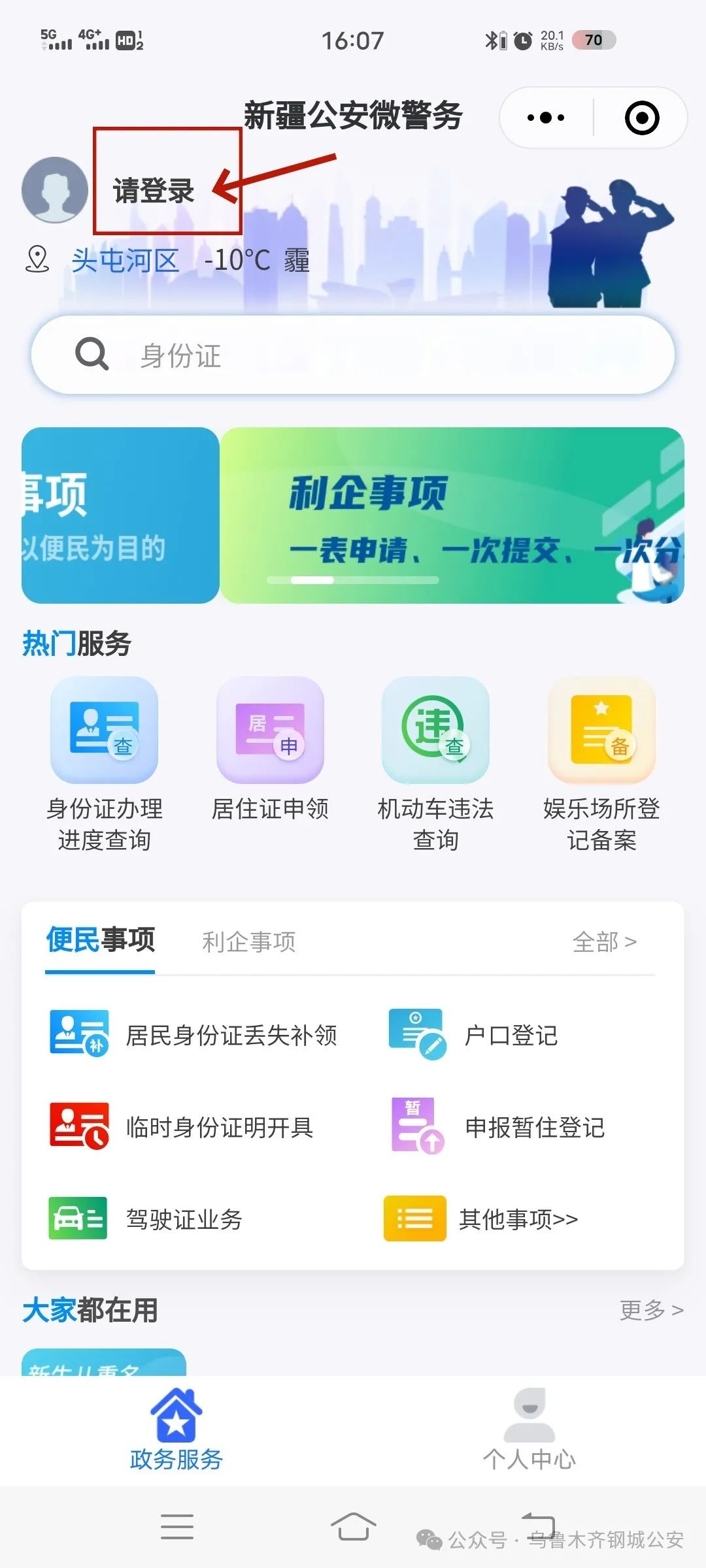Image resolution: width=706 pixels, height=1568 pixels.
Task: Show 更多 under 大家都在用
Action: click(x=651, y=1310)
